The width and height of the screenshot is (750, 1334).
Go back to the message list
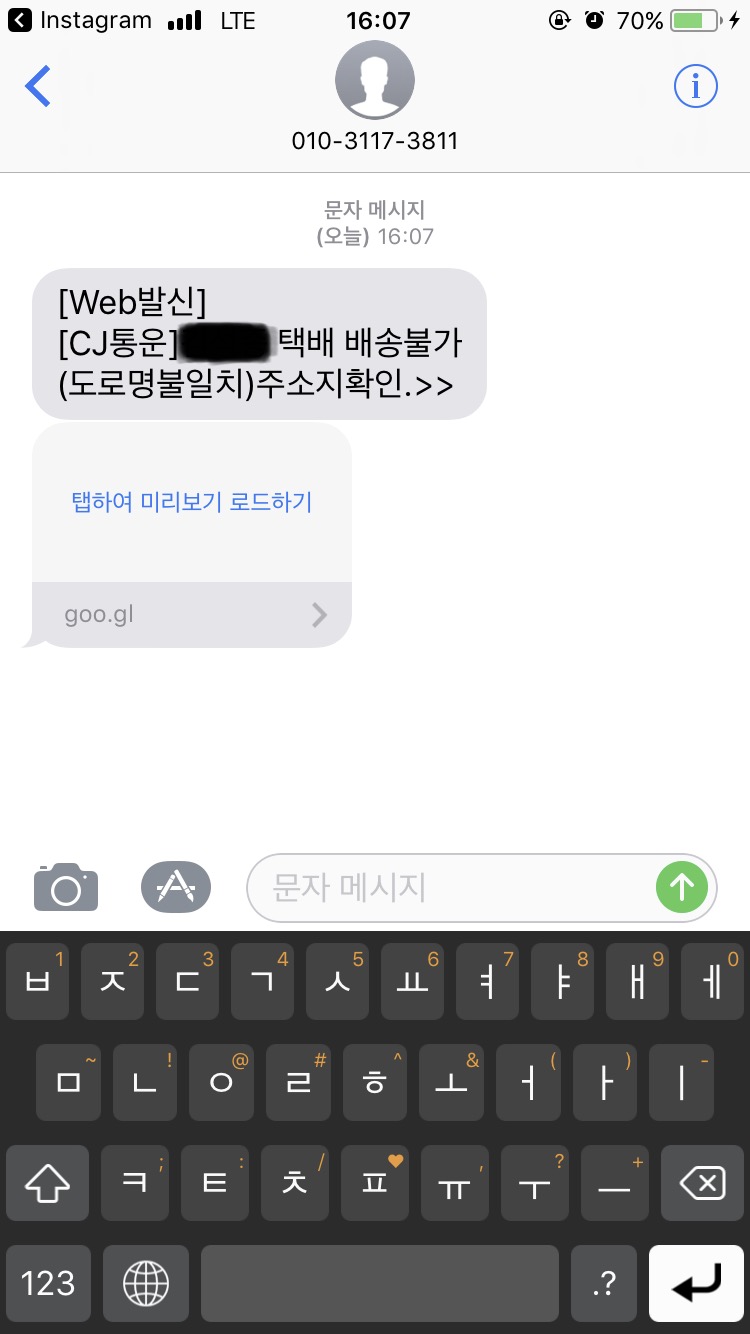[x=38, y=87]
